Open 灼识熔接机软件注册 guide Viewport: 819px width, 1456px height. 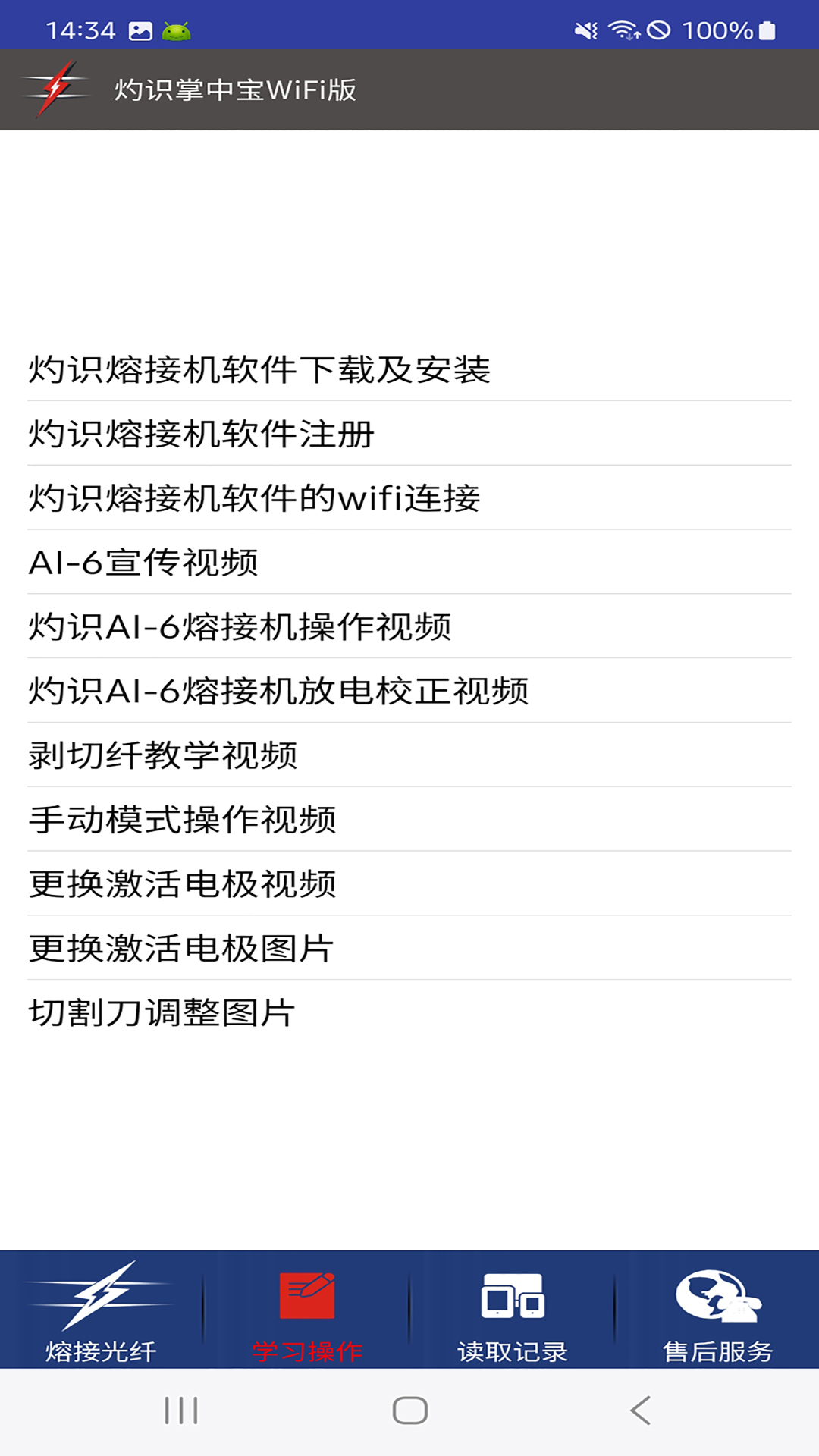tap(201, 435)
